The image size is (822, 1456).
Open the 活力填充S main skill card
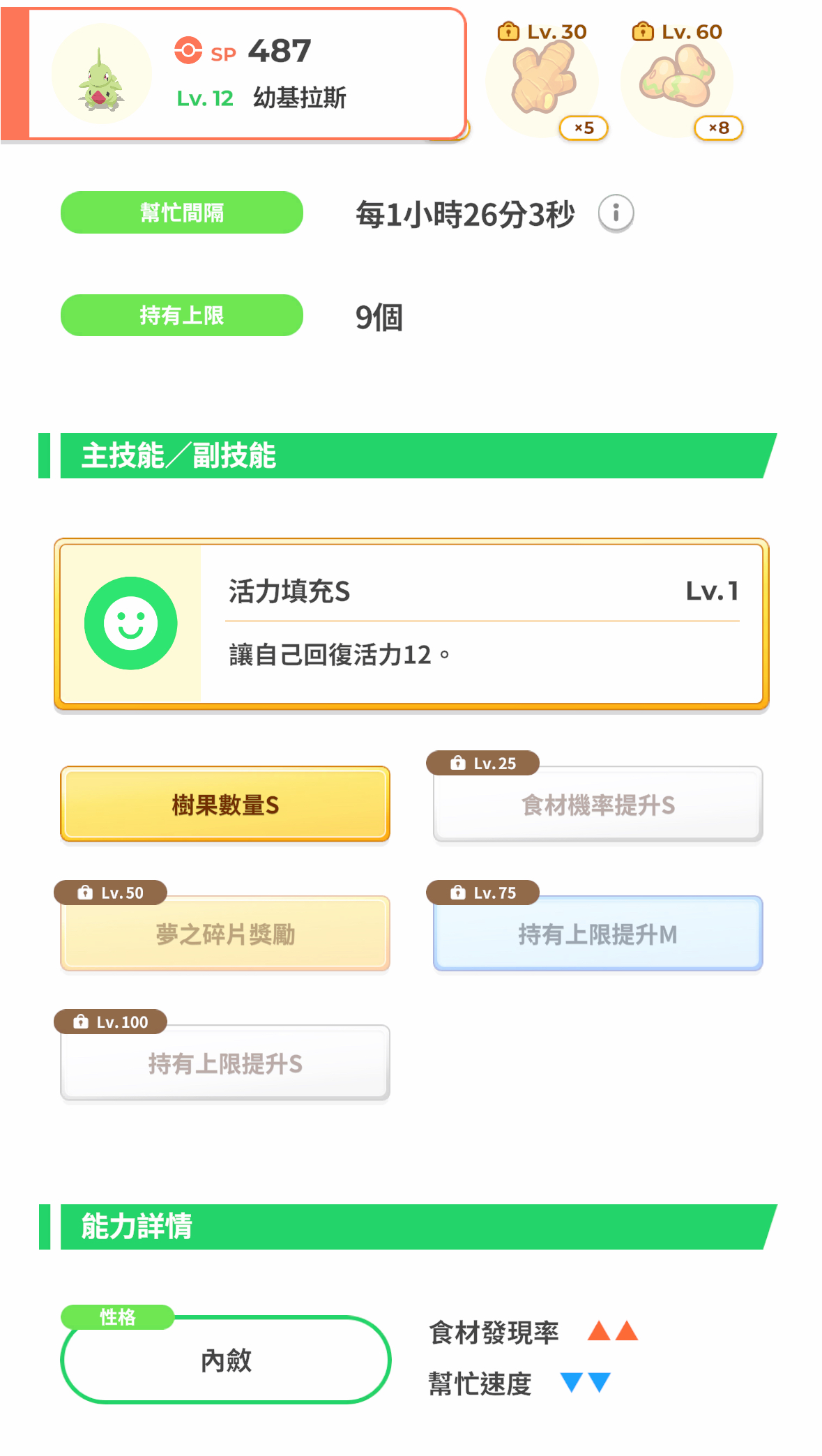pyautogui.click(x=411, y=624)
